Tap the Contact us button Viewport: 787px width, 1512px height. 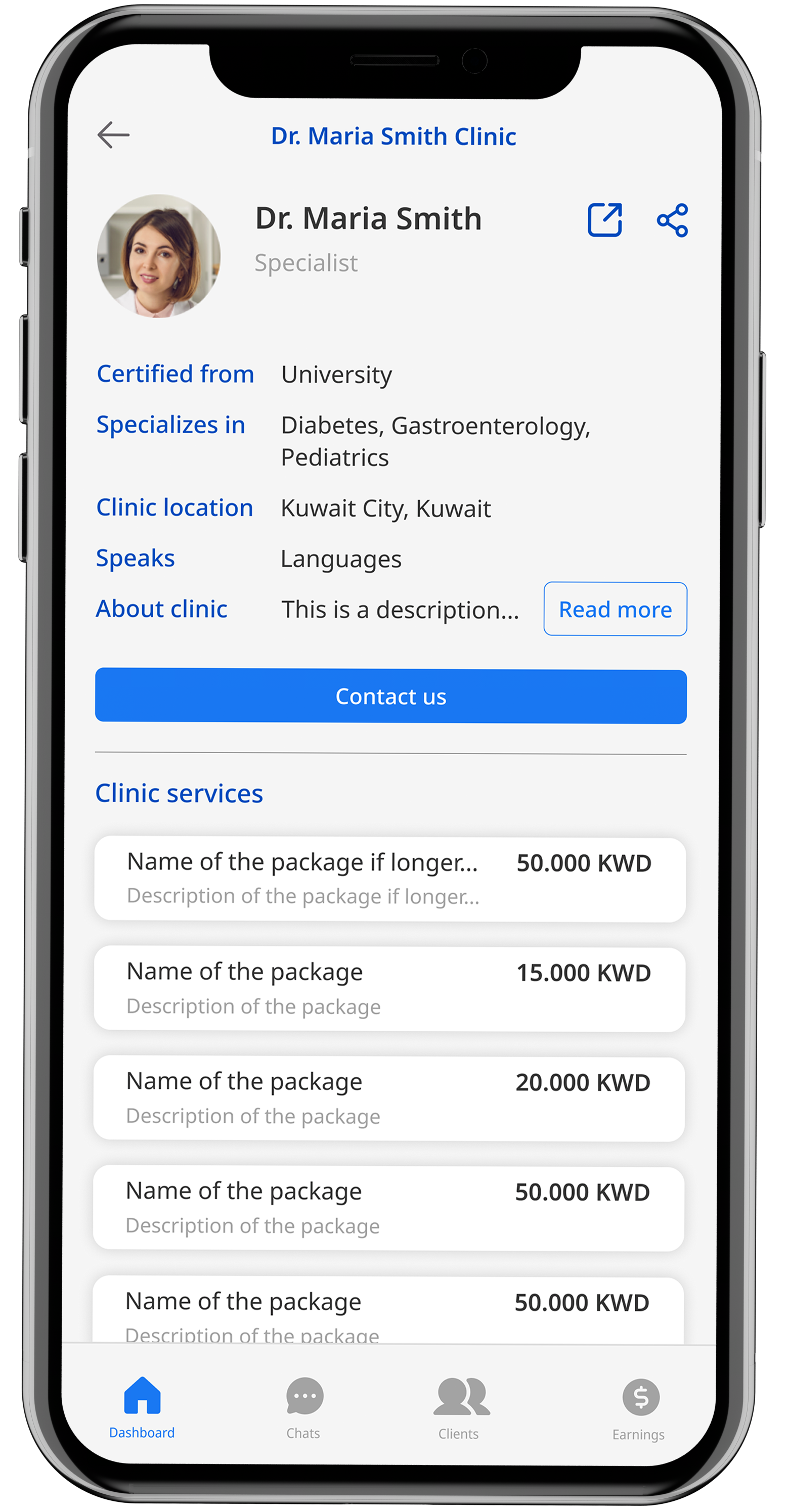390,696
